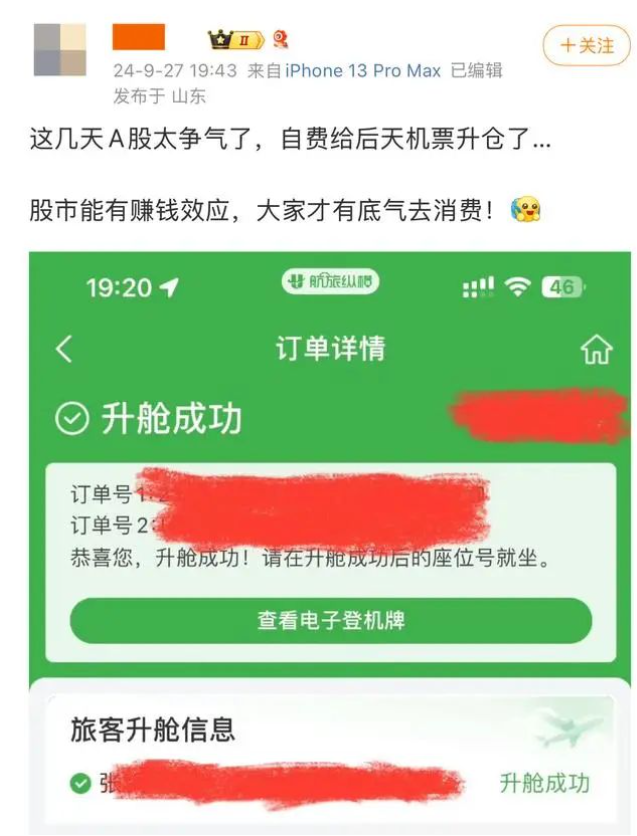
Task: Open the poster's profile avatar
Action: click(59, 50)
